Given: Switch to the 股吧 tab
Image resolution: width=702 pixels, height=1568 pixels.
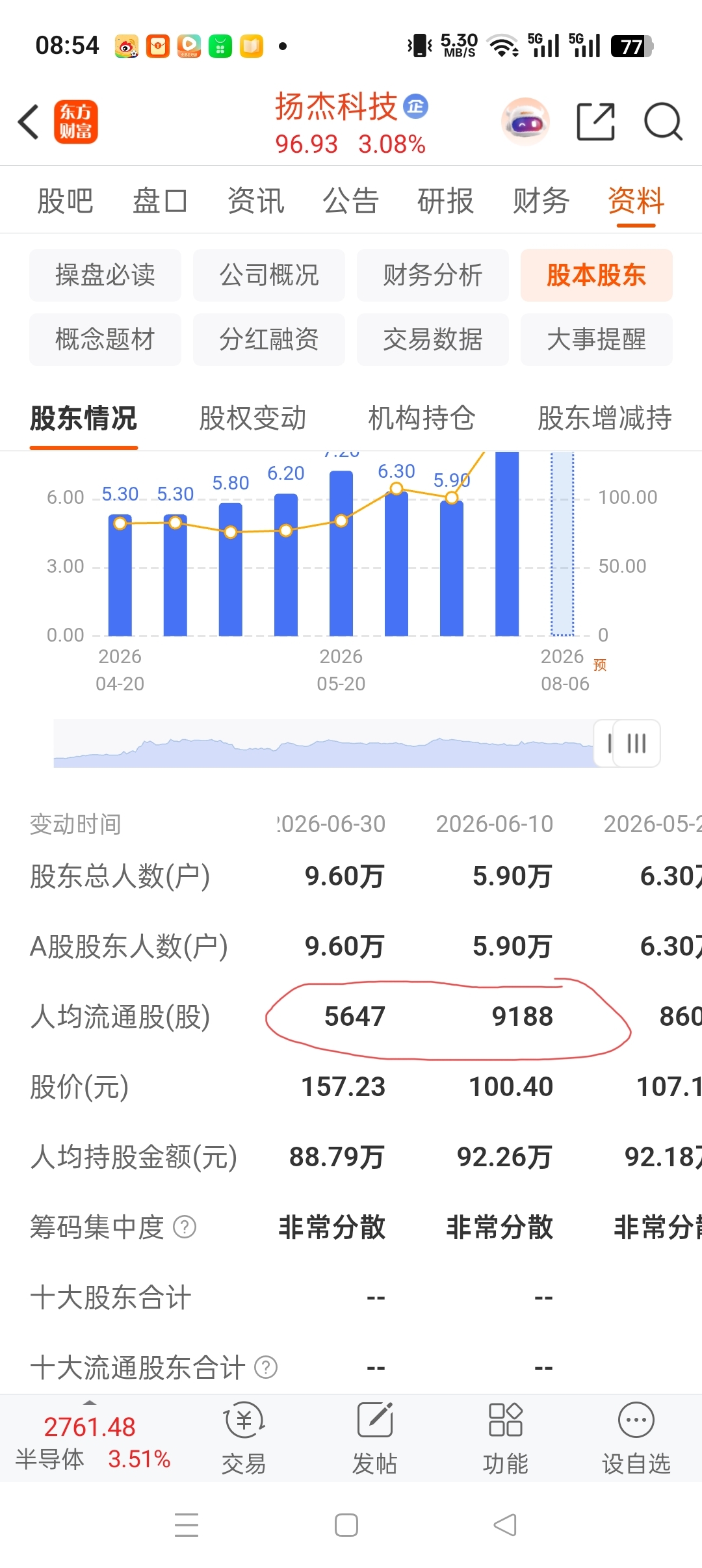Looking at the screenshot, I should pyautogui.click(x=65, y=200).
